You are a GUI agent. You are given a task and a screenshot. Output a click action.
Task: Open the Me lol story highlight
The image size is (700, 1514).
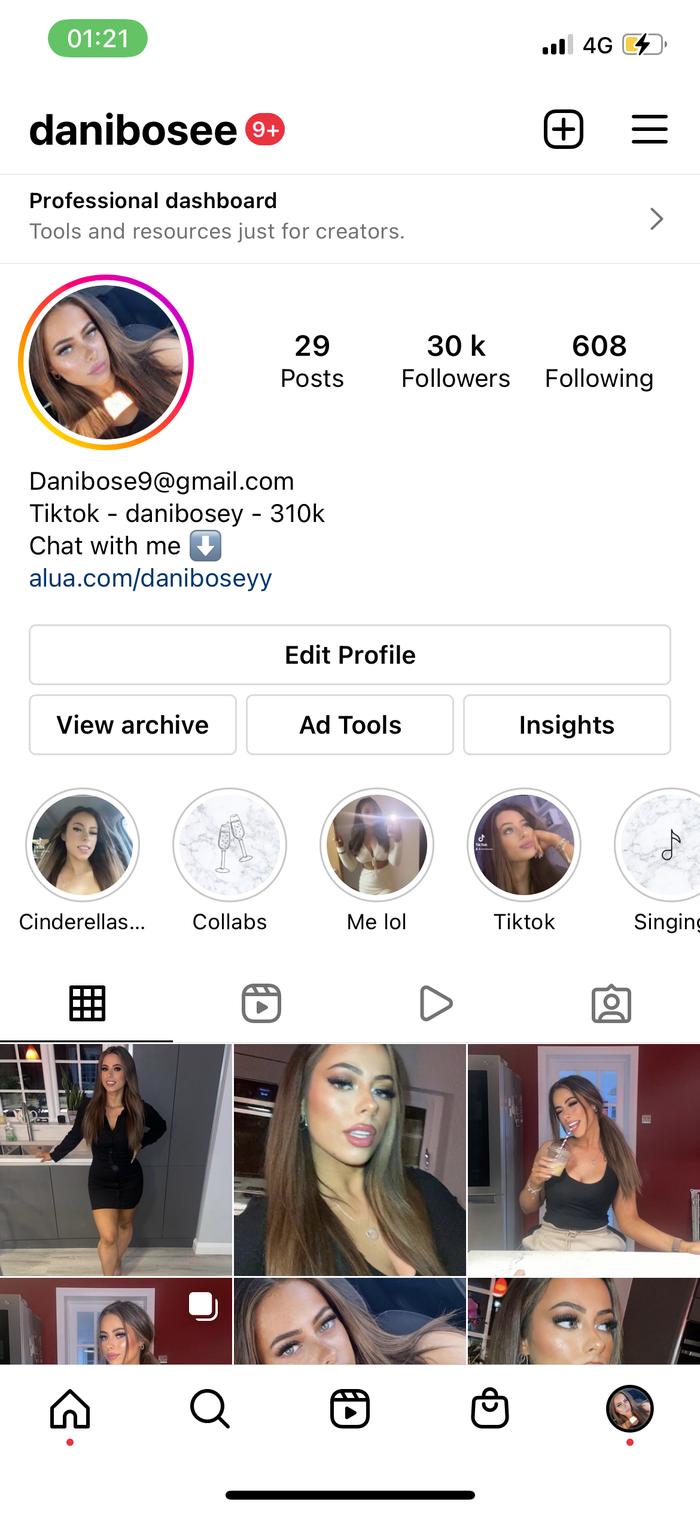click(x=377, y=846)
